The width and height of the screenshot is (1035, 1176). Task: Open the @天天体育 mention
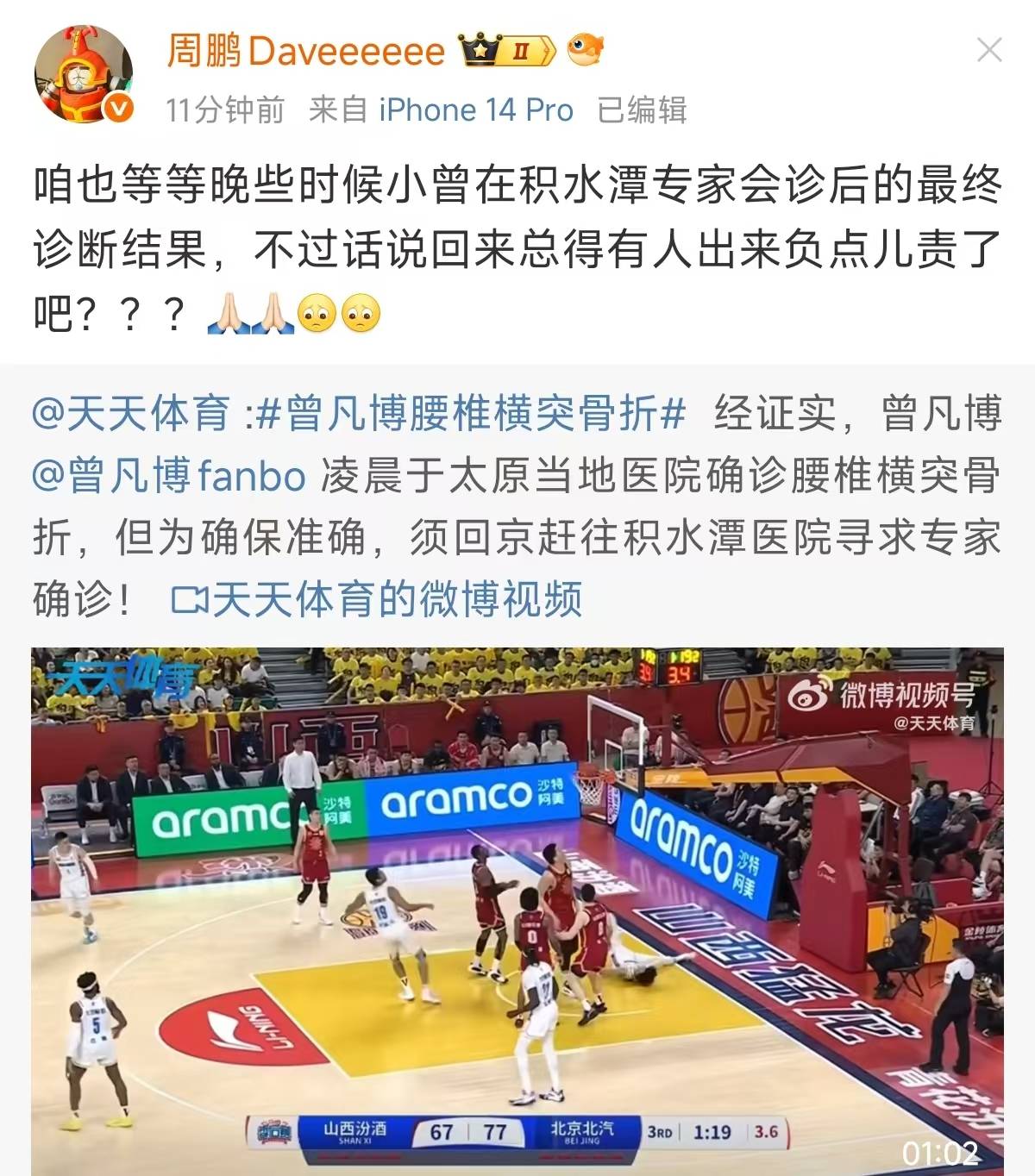click(131, 414)
